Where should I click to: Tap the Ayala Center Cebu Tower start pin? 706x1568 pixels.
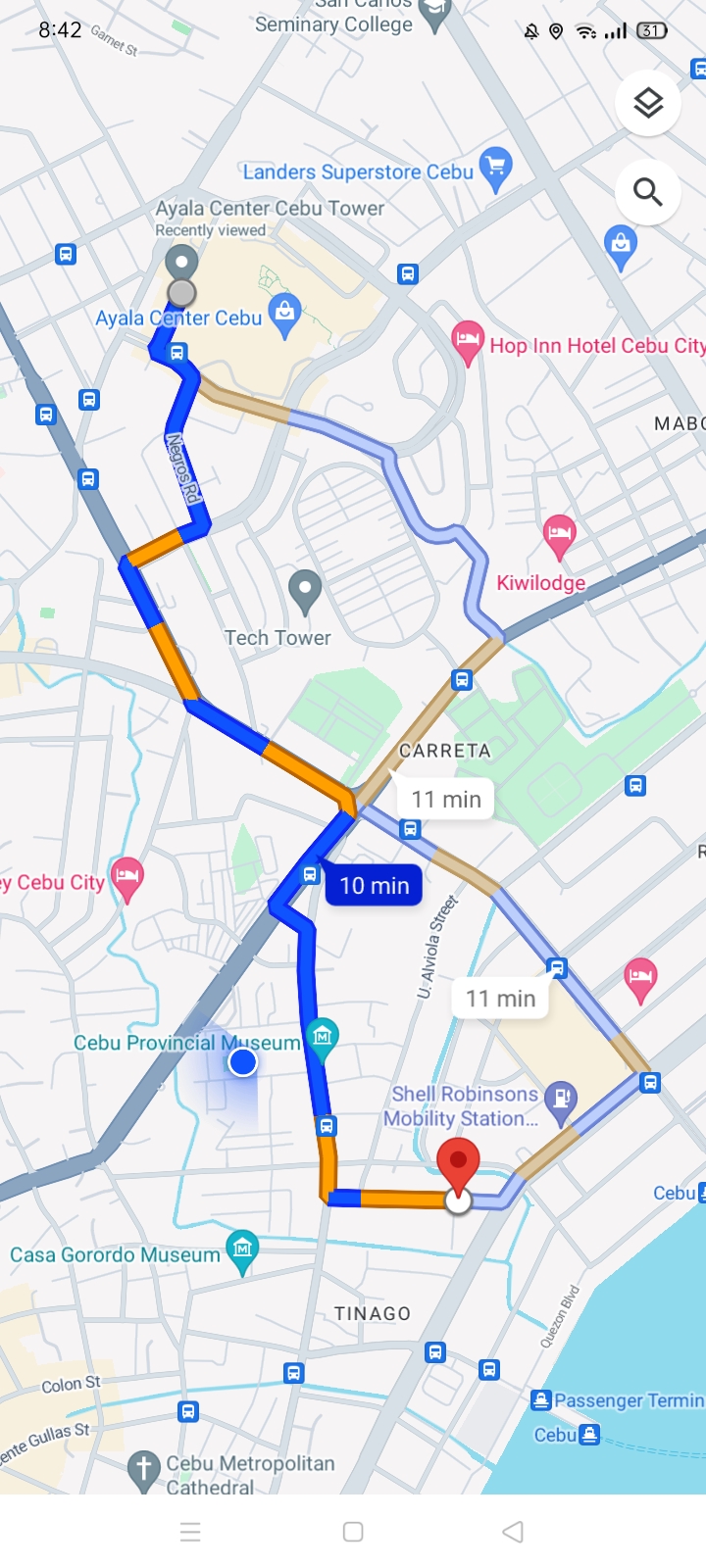[181, 266]
